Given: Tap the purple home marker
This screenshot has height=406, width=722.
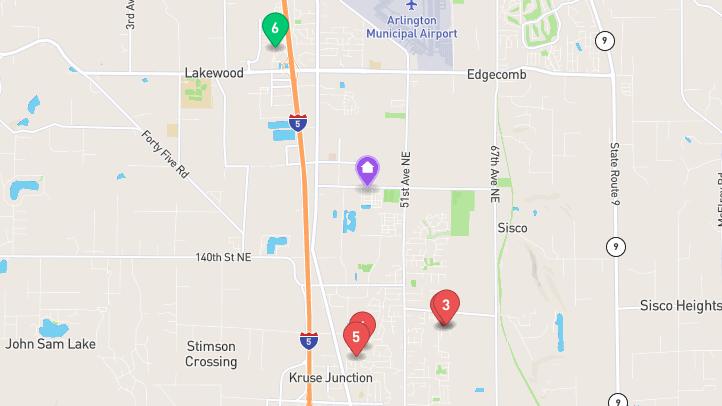Looking at the screenshot, I should pos(367,169).
